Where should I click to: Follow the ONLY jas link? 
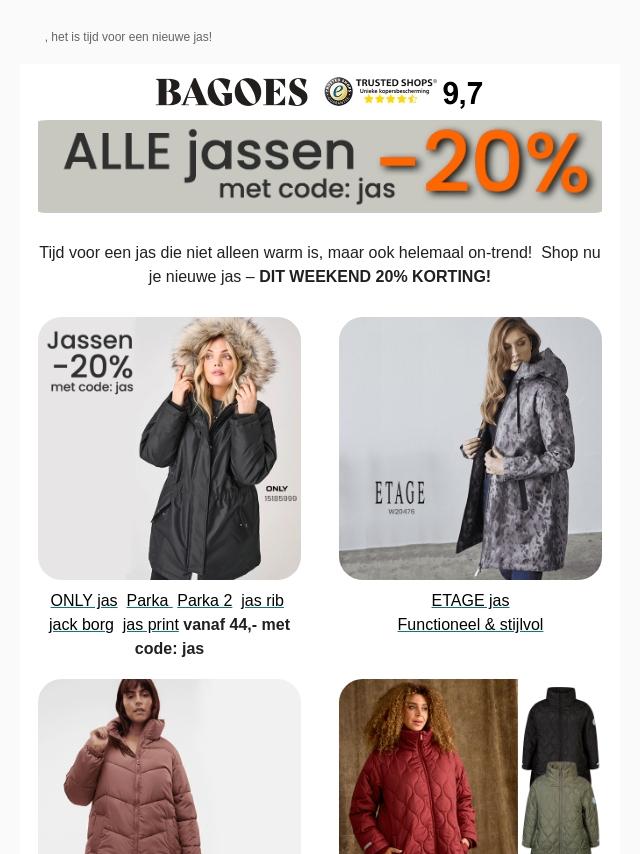(84, 600)
